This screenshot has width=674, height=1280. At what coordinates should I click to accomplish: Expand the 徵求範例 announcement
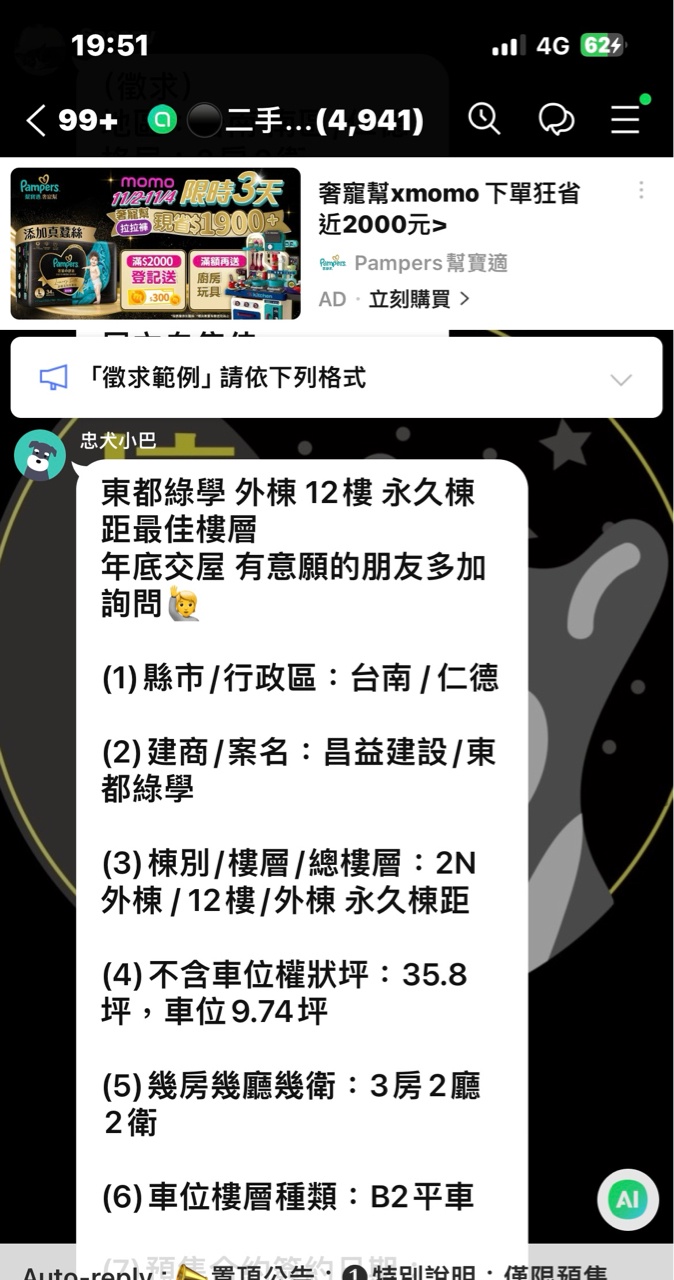pyautogui.click(x=621, y=379)
